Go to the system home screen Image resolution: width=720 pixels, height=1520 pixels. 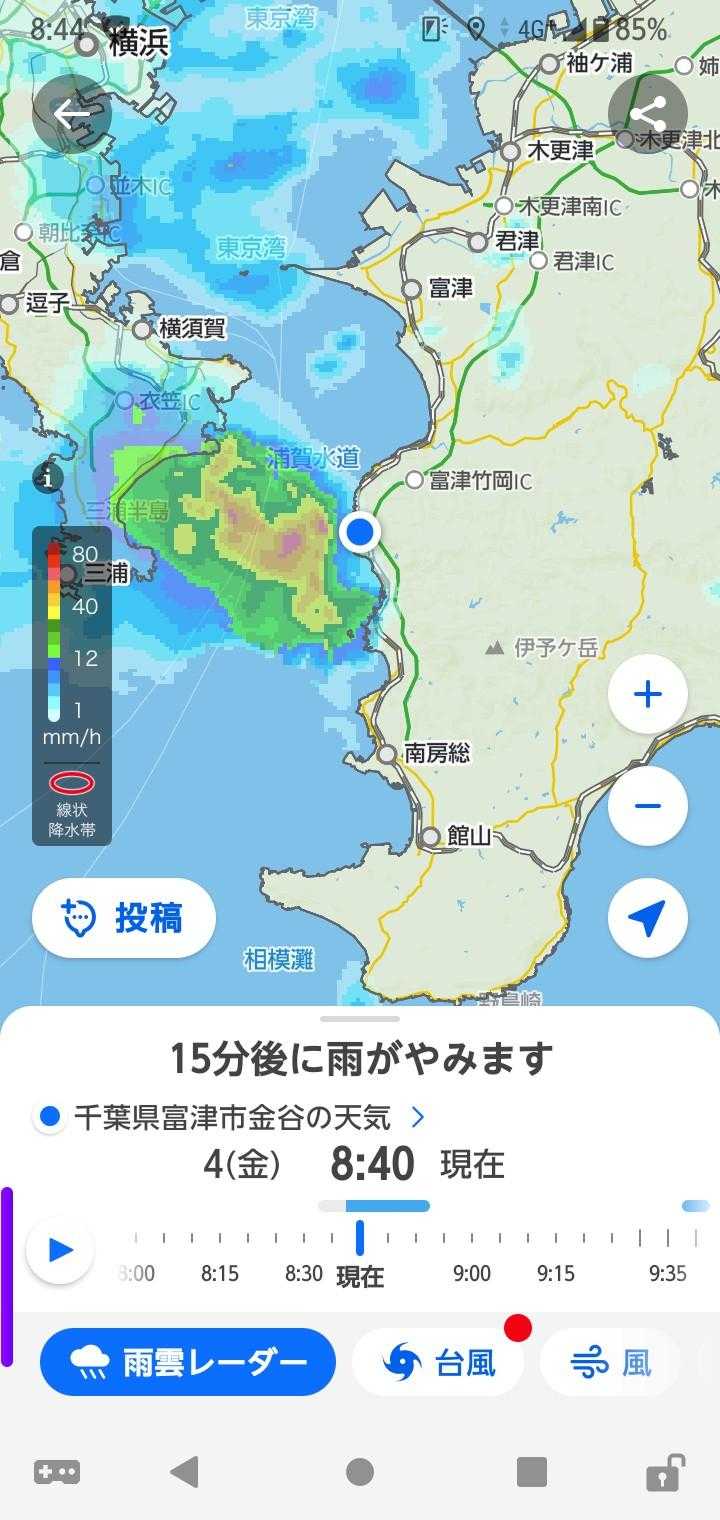tap(360, 1472)
